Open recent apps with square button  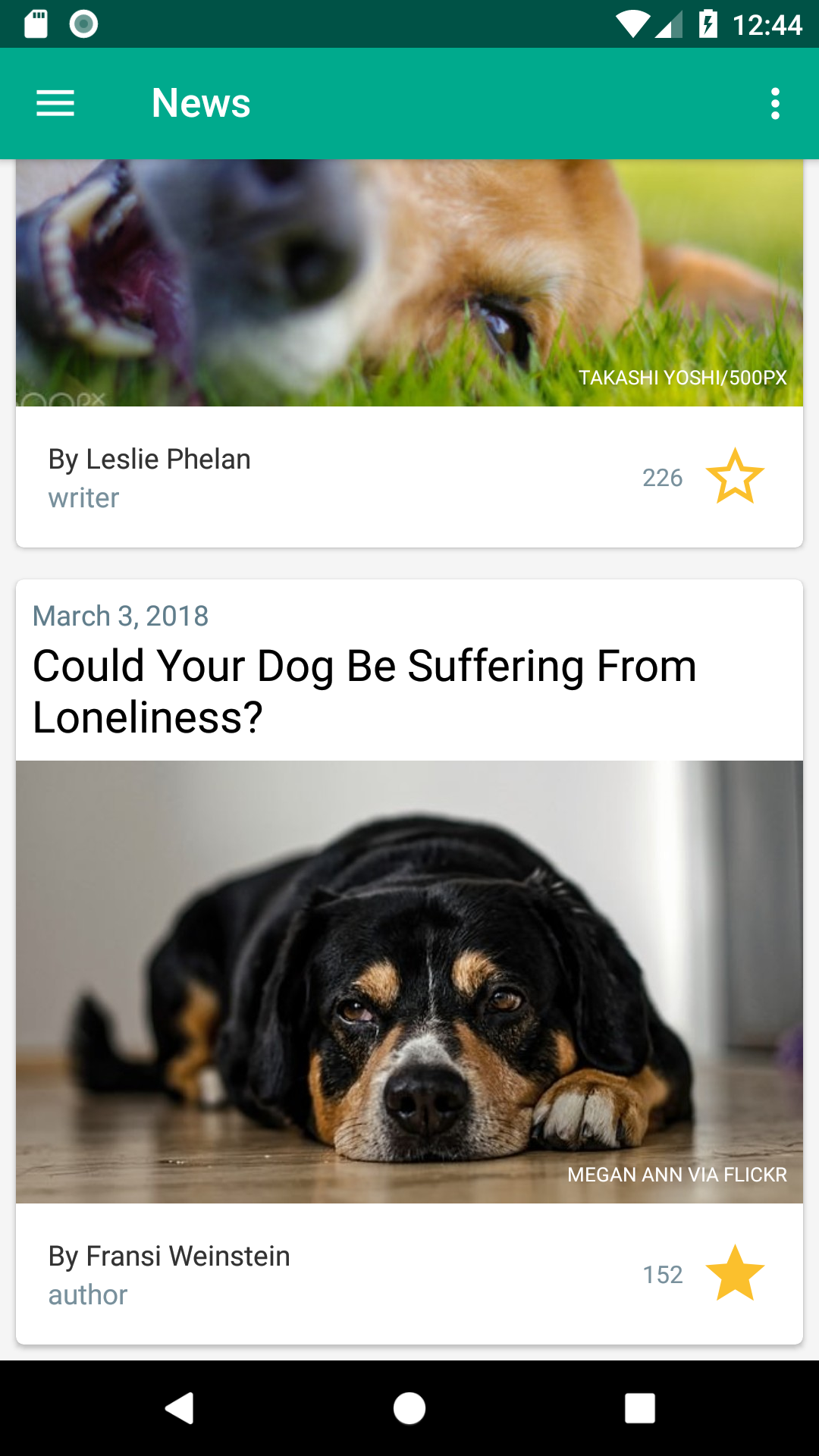639,1408
